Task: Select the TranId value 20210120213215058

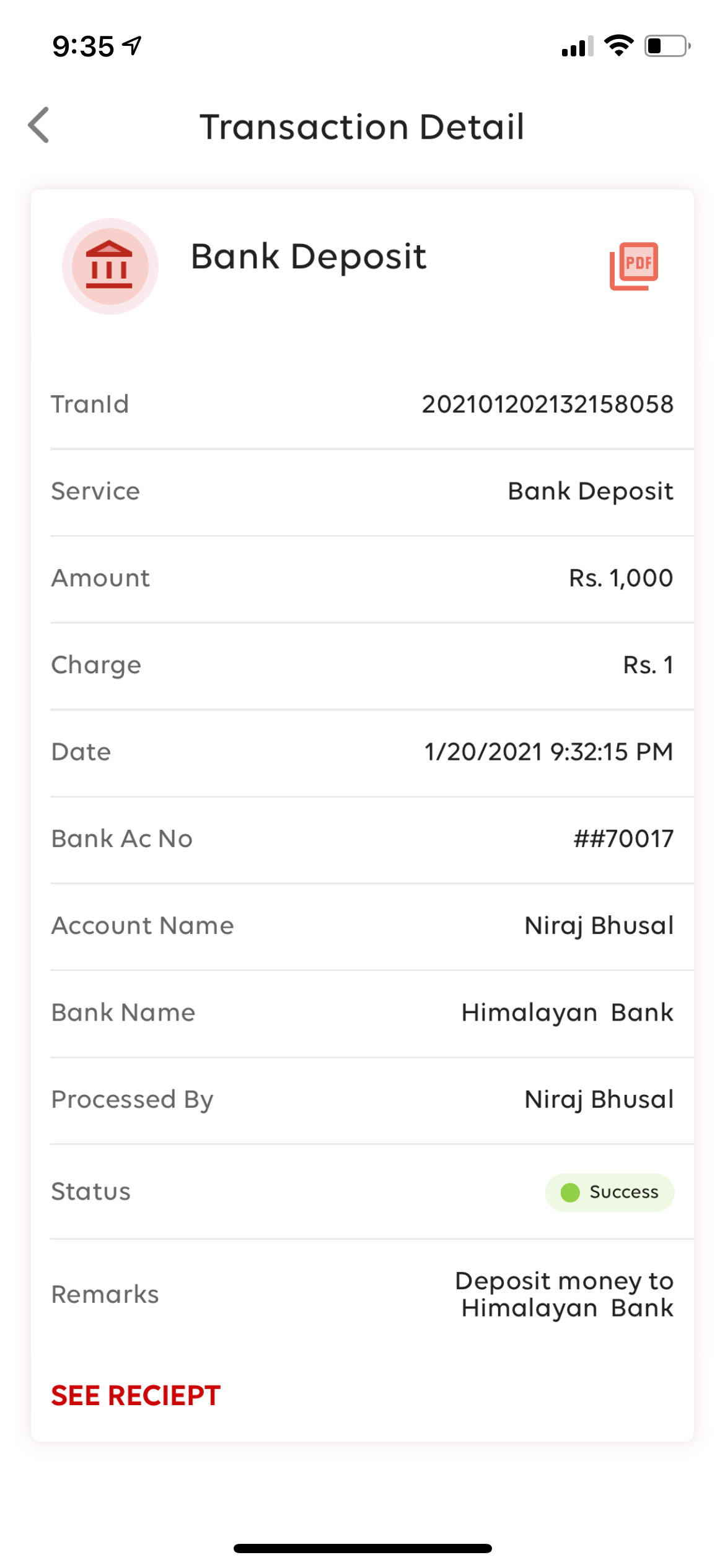Action: coord(548,404)
